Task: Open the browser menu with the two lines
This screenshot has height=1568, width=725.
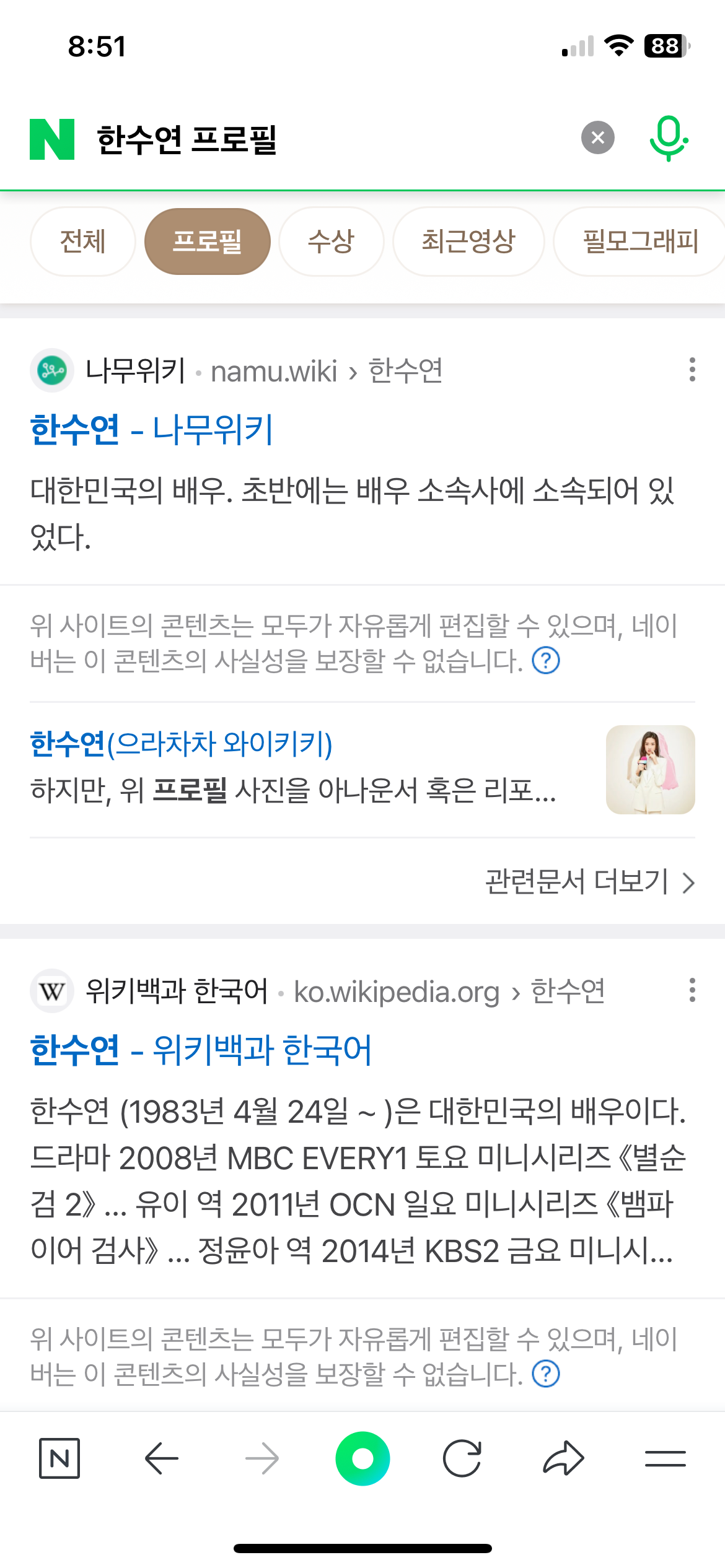Action: coord(665,1458)
